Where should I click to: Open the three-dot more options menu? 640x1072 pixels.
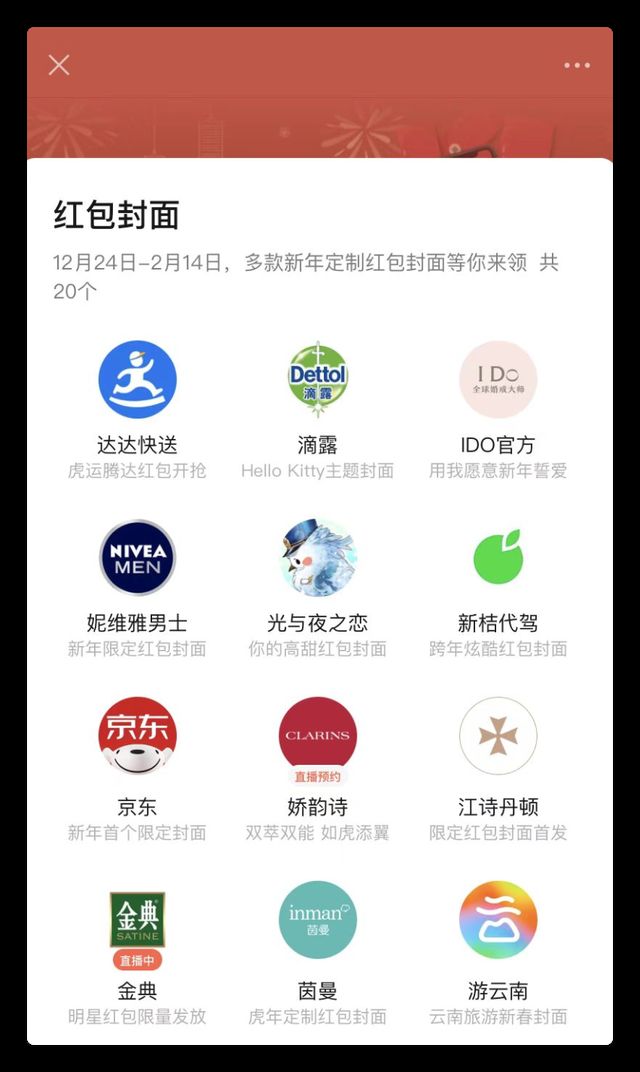[x=577, y=65]
